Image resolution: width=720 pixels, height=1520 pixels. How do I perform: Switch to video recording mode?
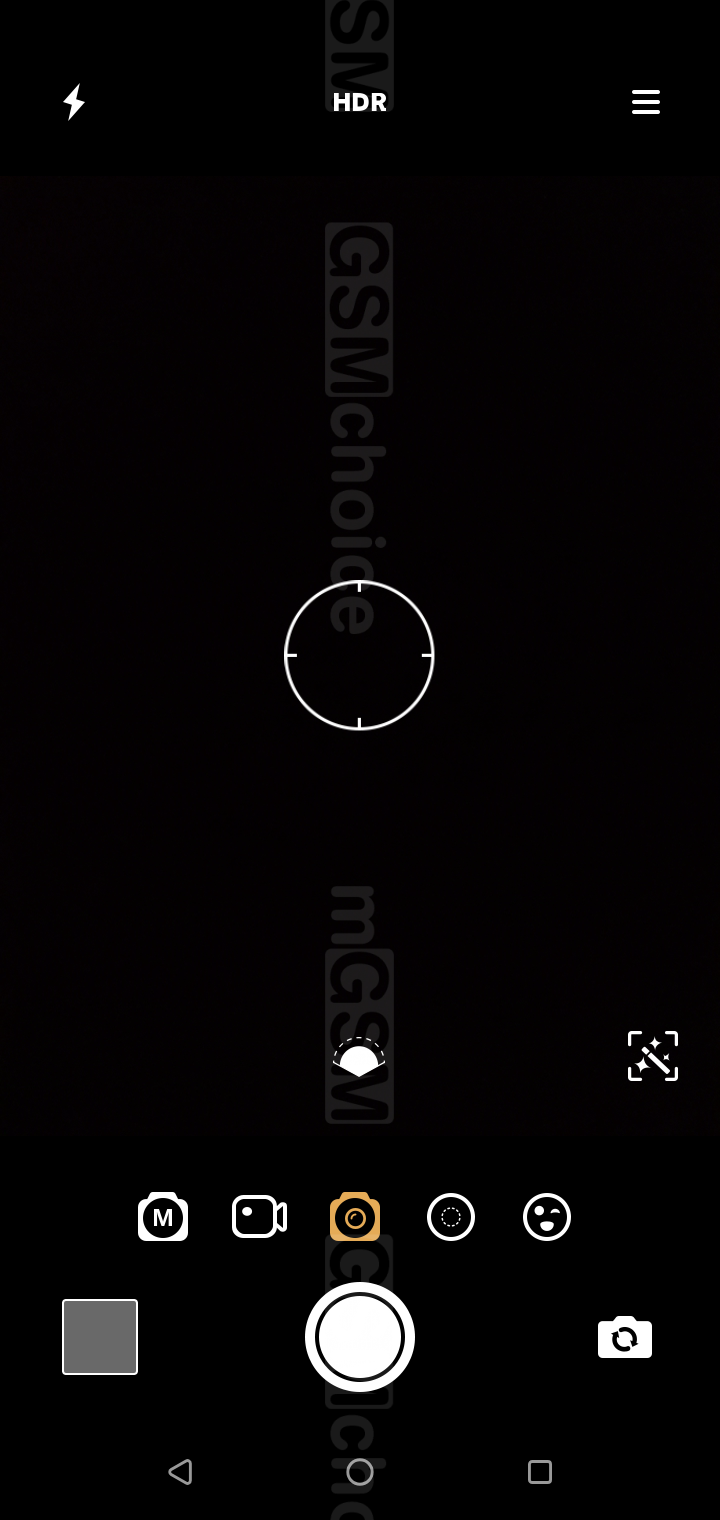(x=259, y=1217)
